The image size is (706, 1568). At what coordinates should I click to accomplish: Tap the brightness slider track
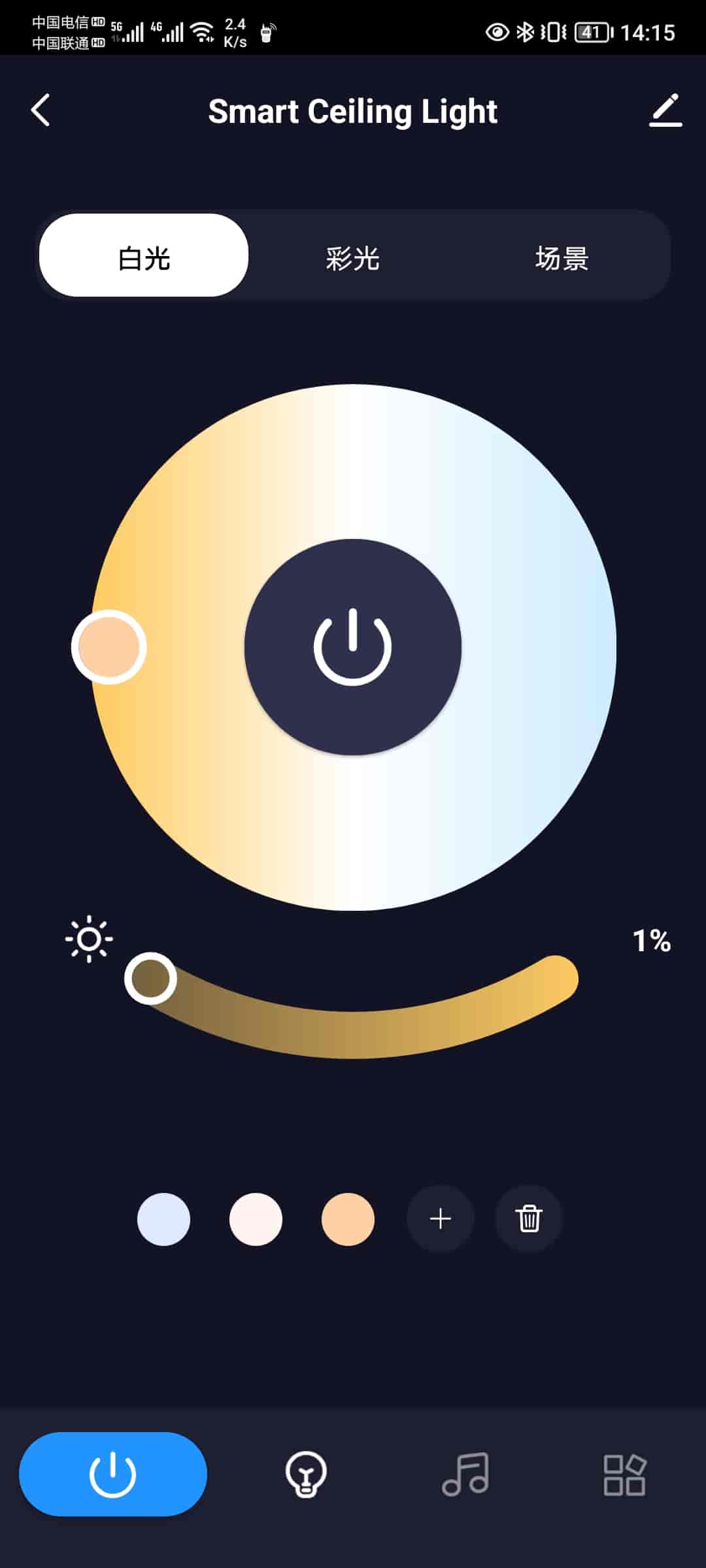pyautogui.click(x=353, y=1032)
